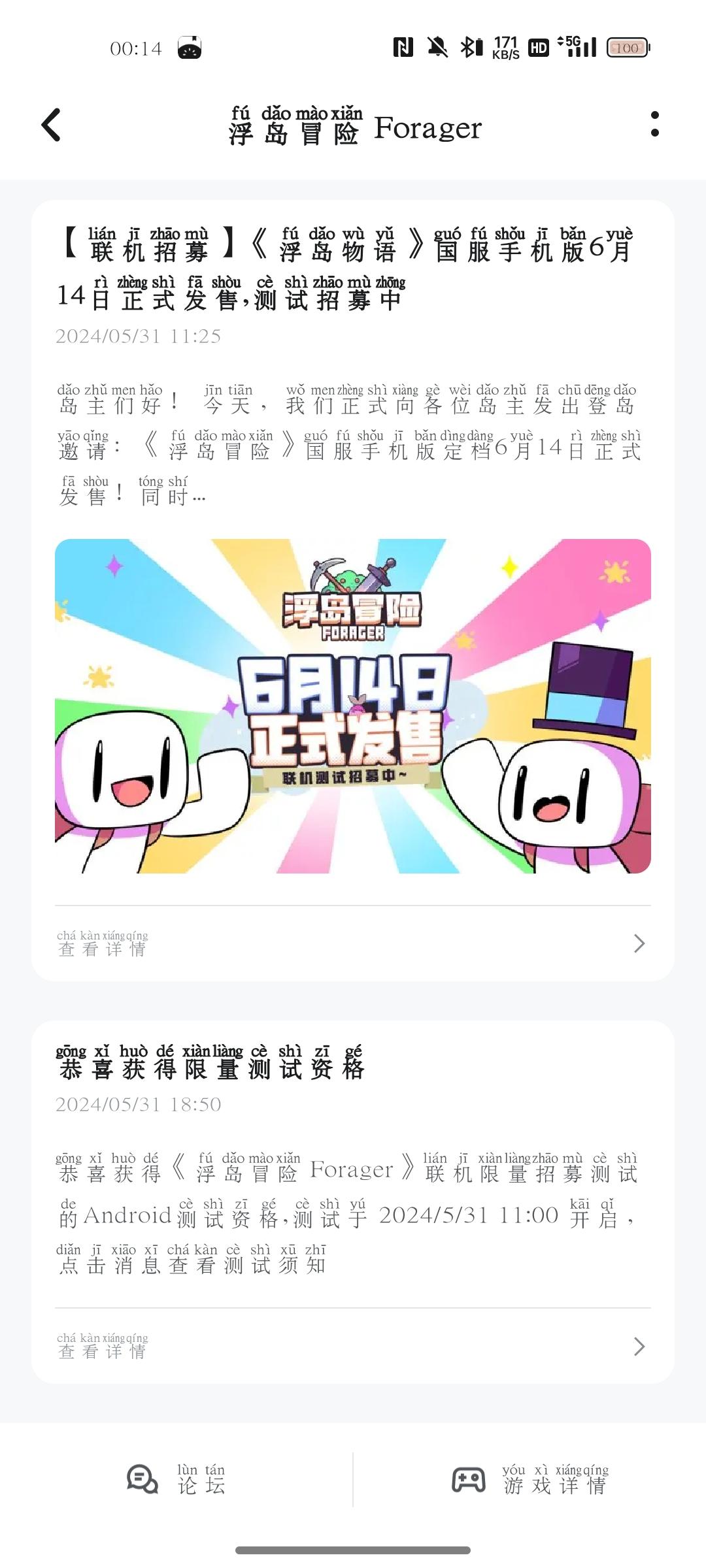Tap the Bluetooth icon in the status bar
This screenshot has width=706, height=1568.
pyautogui.click(x=469, y=46)
